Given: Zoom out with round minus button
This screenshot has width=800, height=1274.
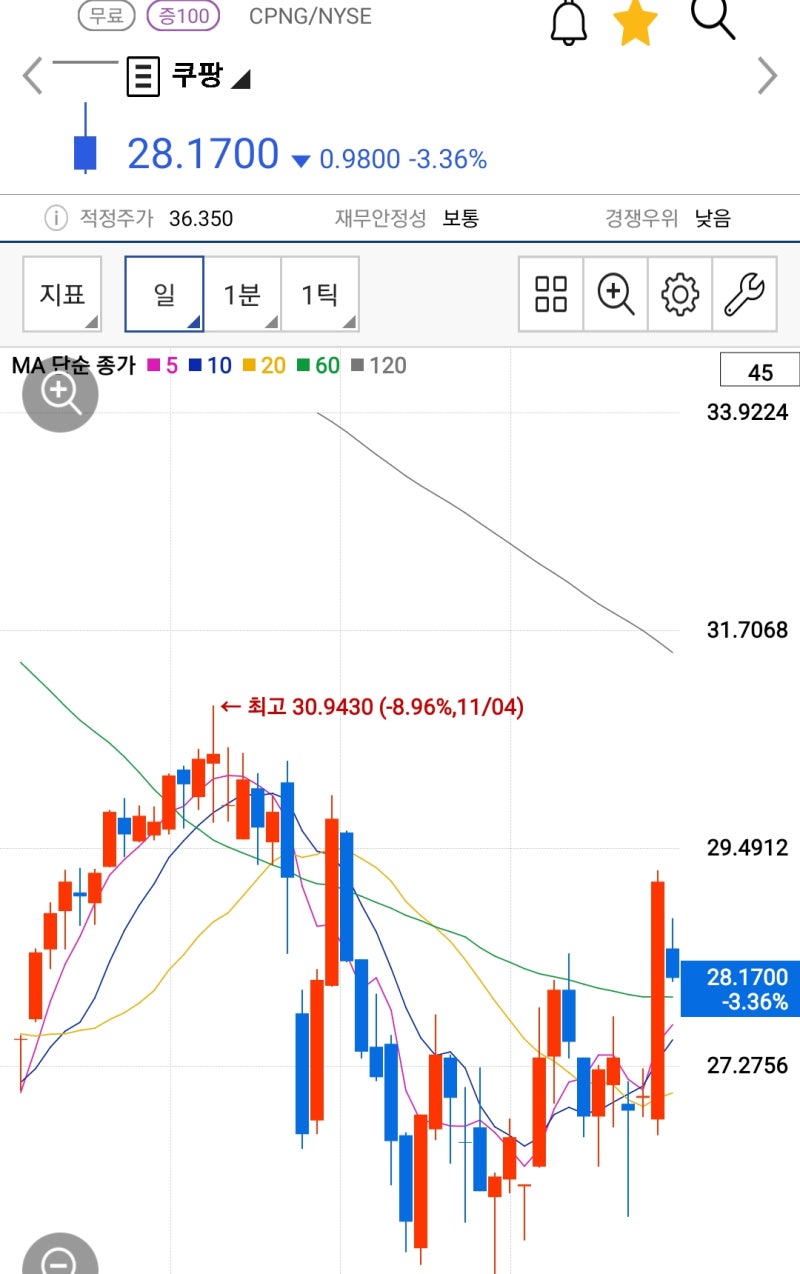Looking at the screenshot, I should [60, 1260].
